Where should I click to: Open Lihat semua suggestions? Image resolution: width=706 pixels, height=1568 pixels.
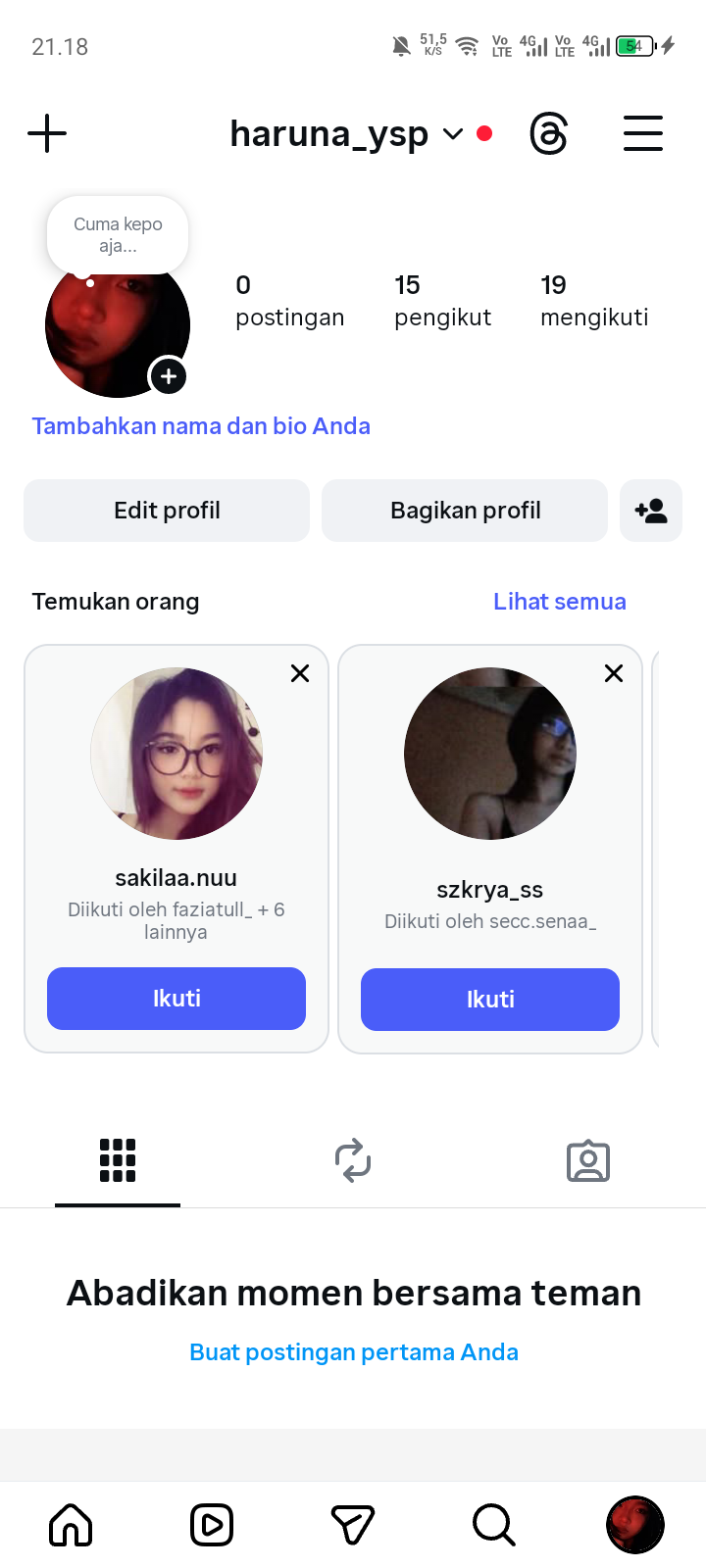[559, 602]
